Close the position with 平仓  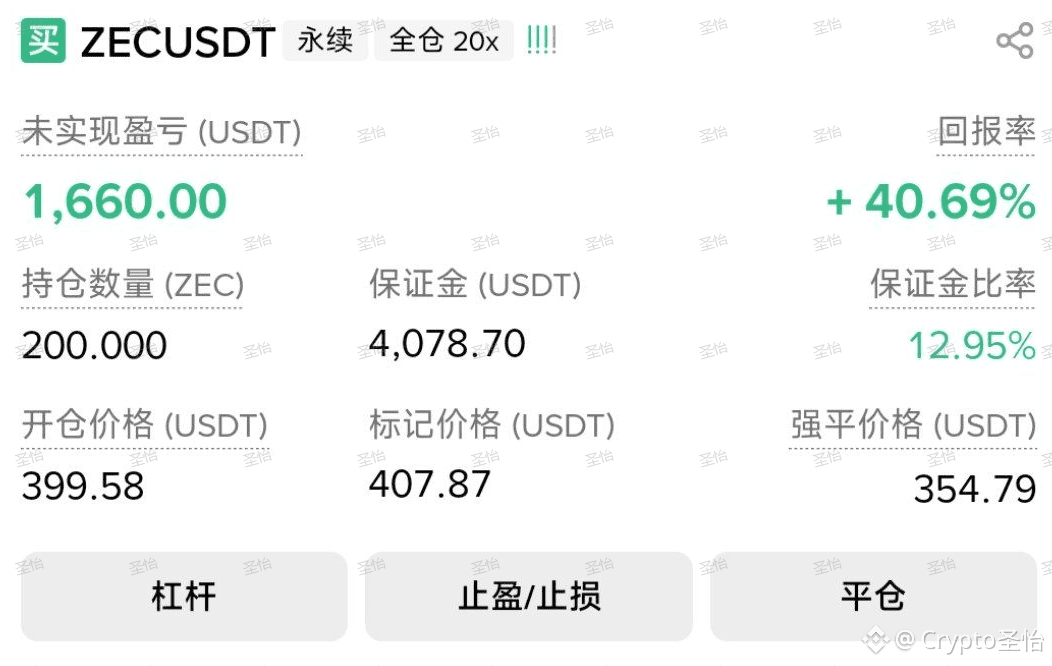pyautogui.click(x=873, y=597)
